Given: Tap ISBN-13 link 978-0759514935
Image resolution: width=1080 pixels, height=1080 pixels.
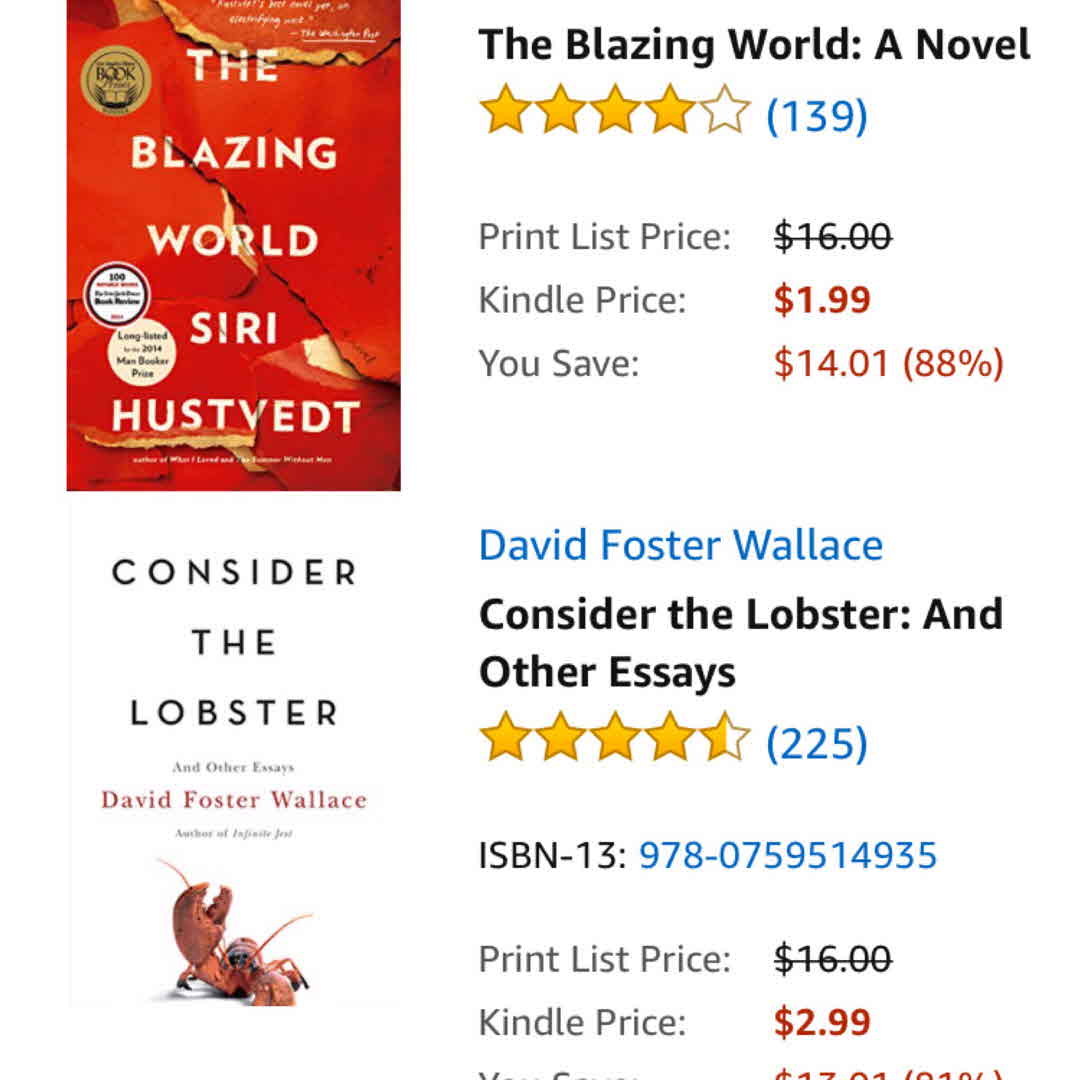Looking at the screenshot, I should coord(787,856).
